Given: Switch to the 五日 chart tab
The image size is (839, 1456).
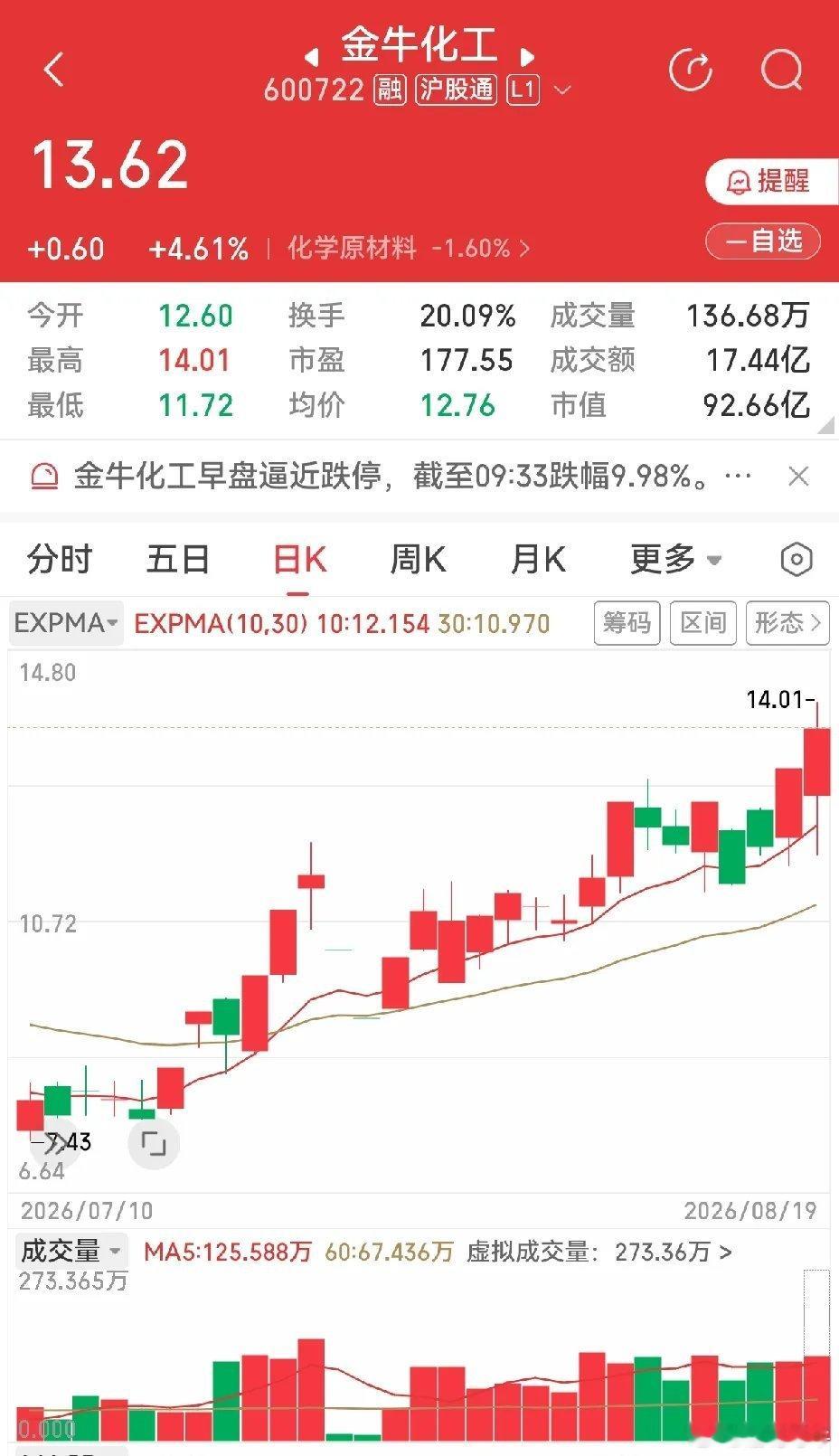Looking at the screenshot, I should pyautogui.click(x=178, y=559).
